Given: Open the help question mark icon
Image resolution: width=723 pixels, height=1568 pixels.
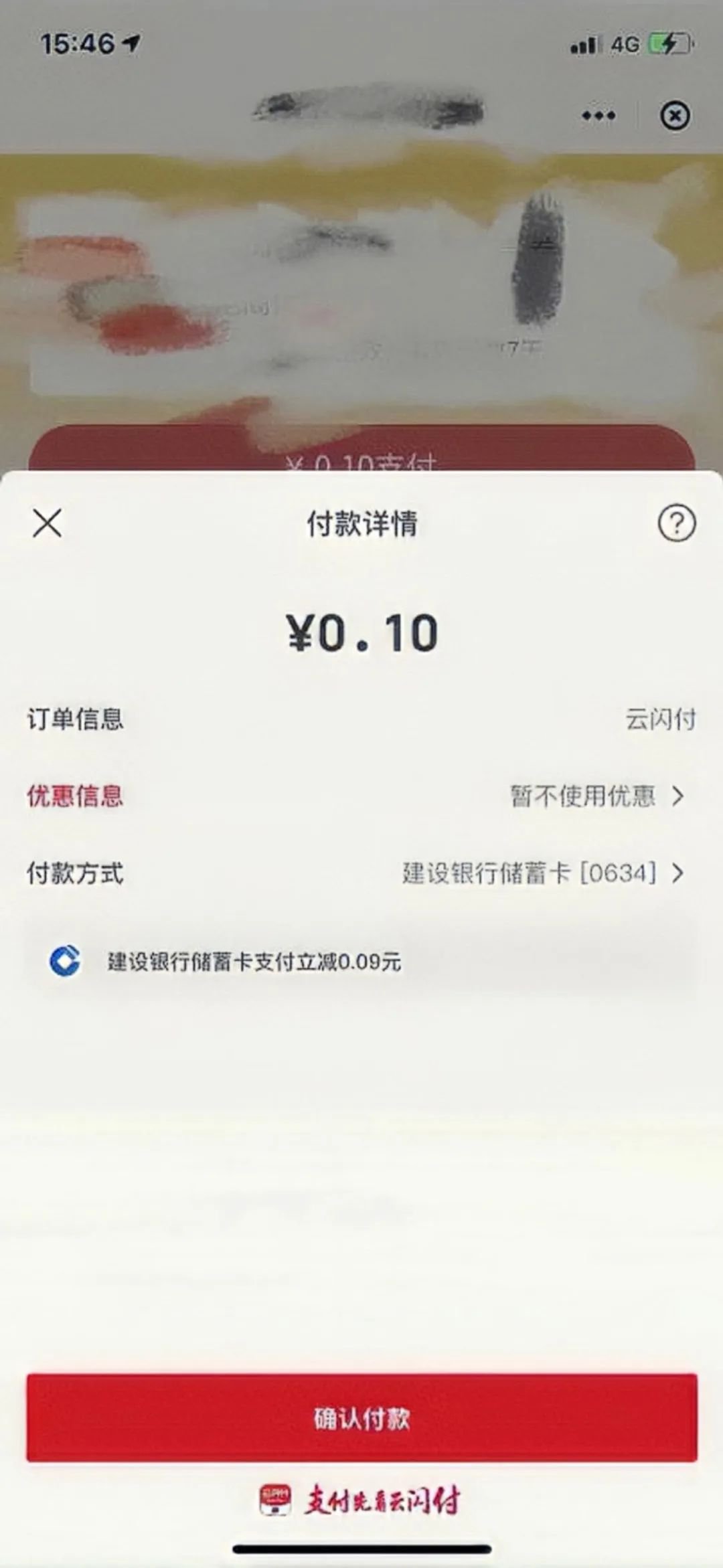Looking at the screenshot, I should point(676,523).
